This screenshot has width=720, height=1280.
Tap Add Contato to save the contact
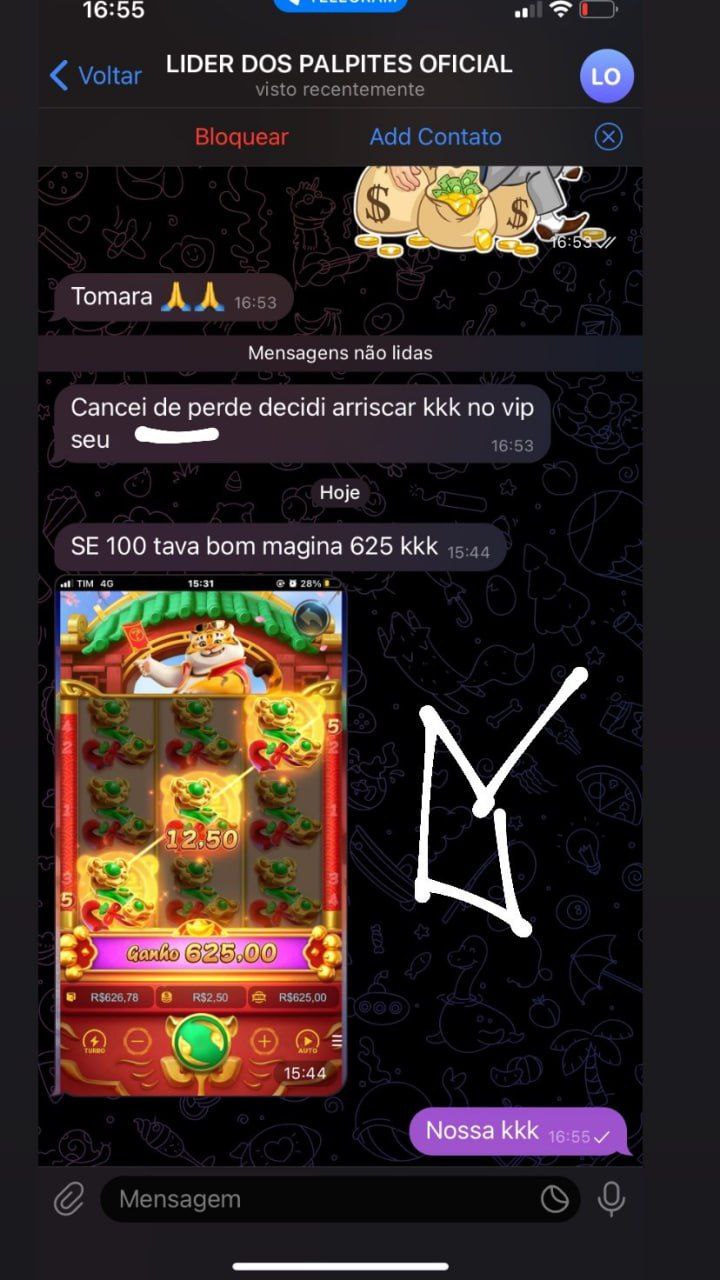tap(435, 137)
